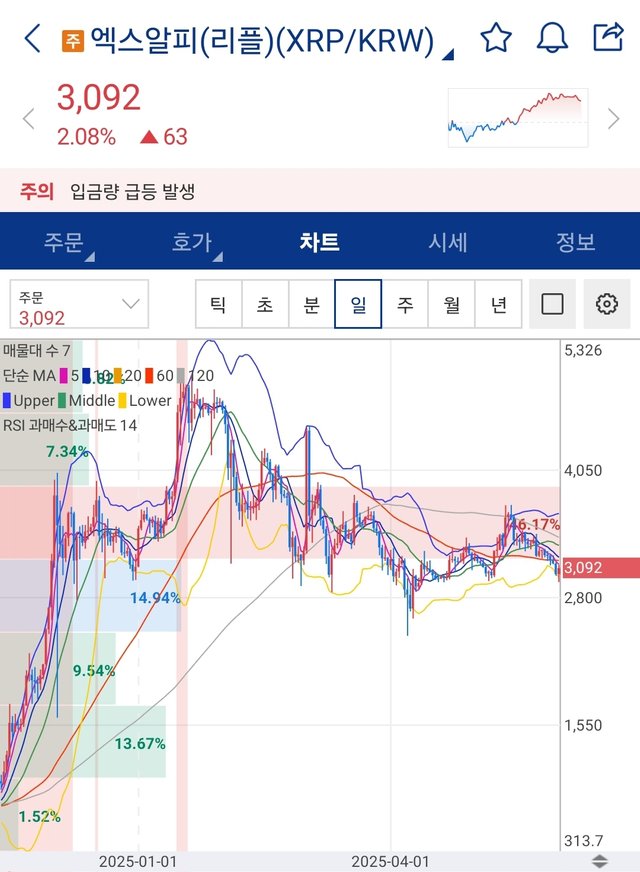Expand chart to full screen
The image size is (640, 872).
(553, 304)
